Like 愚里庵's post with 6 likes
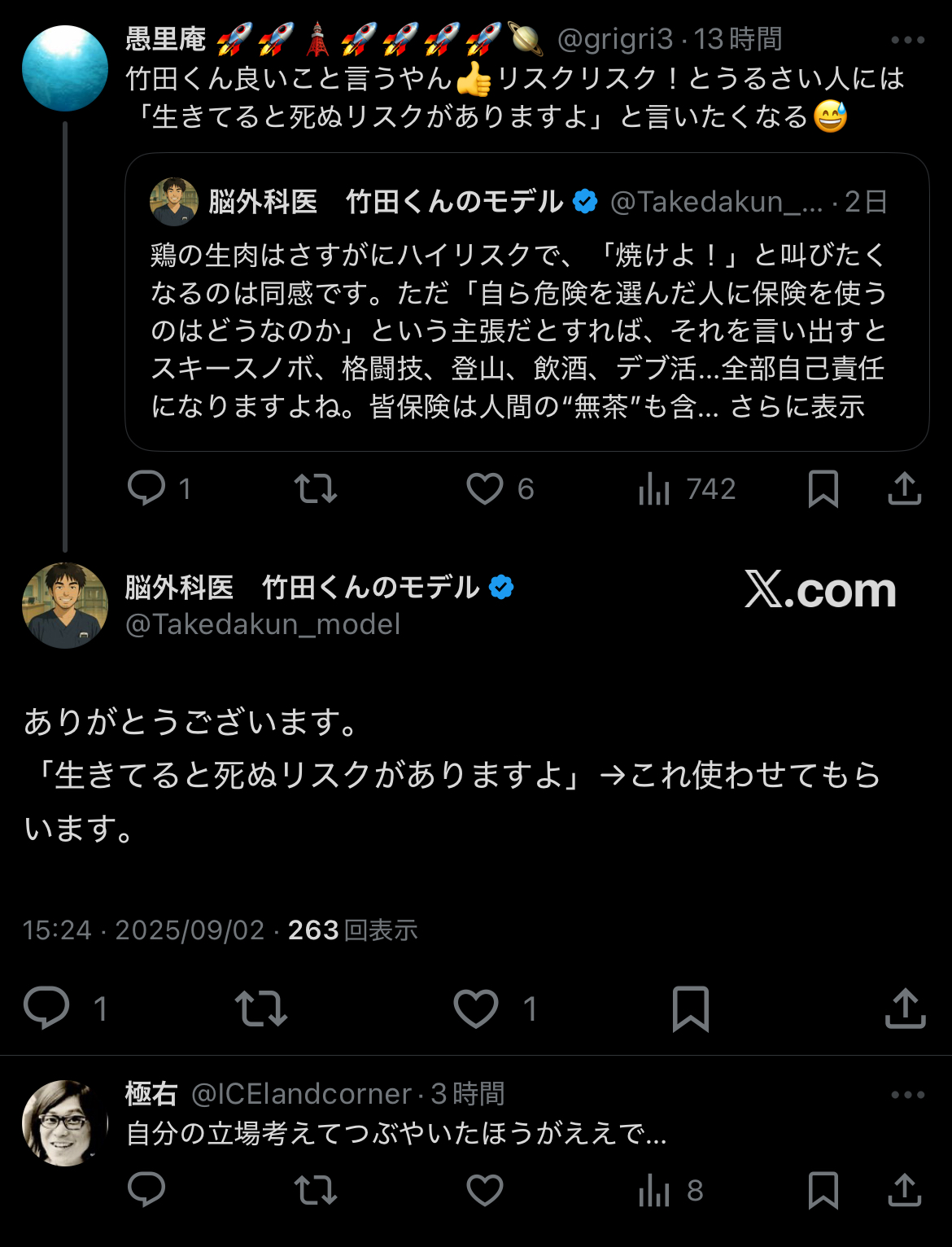The width and height of the screenshot is (952, 1247). (x=485, y=488)
